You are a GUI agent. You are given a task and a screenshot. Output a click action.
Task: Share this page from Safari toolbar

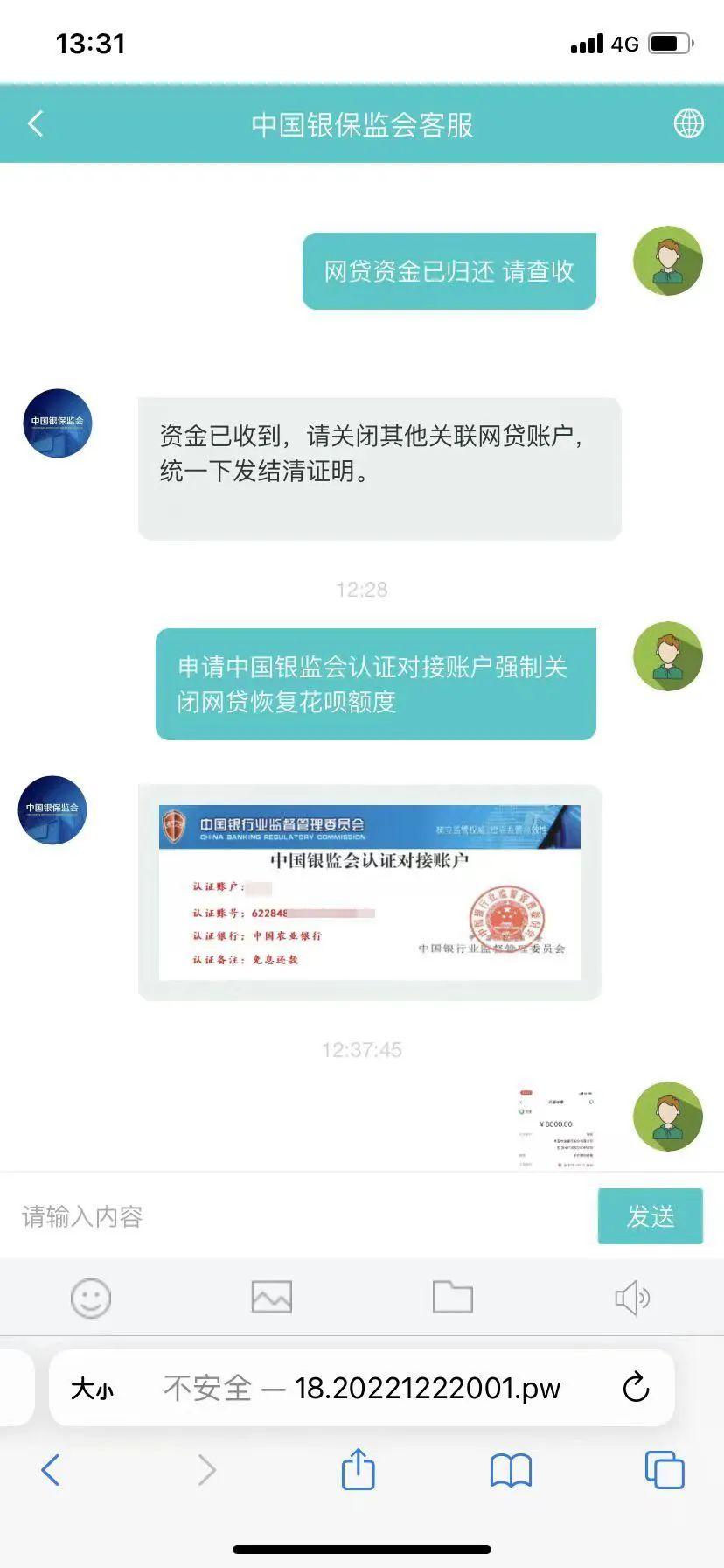pyautogui.click(x=358, y=1468)
